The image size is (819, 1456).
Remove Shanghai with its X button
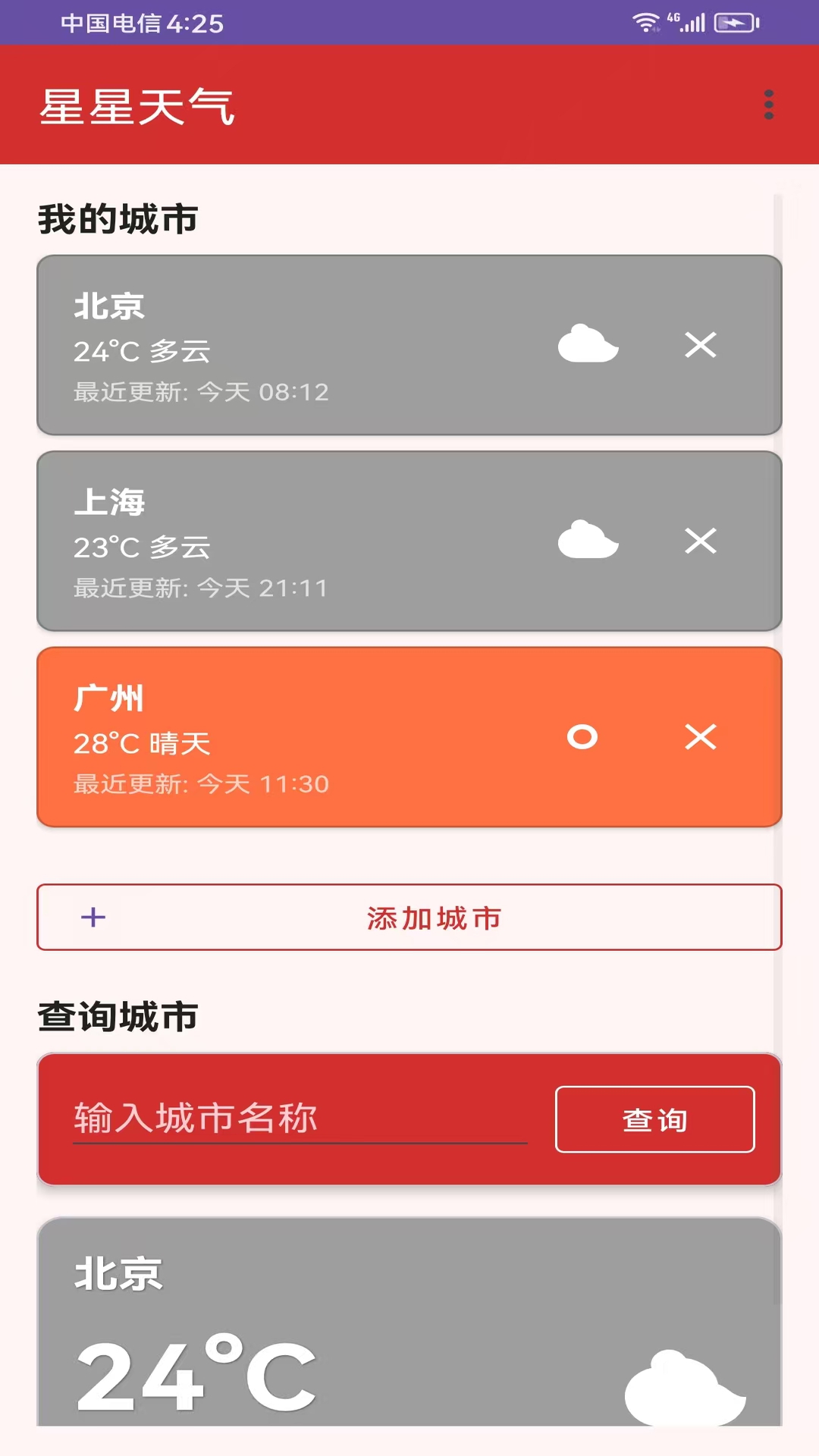coord(701,540)
